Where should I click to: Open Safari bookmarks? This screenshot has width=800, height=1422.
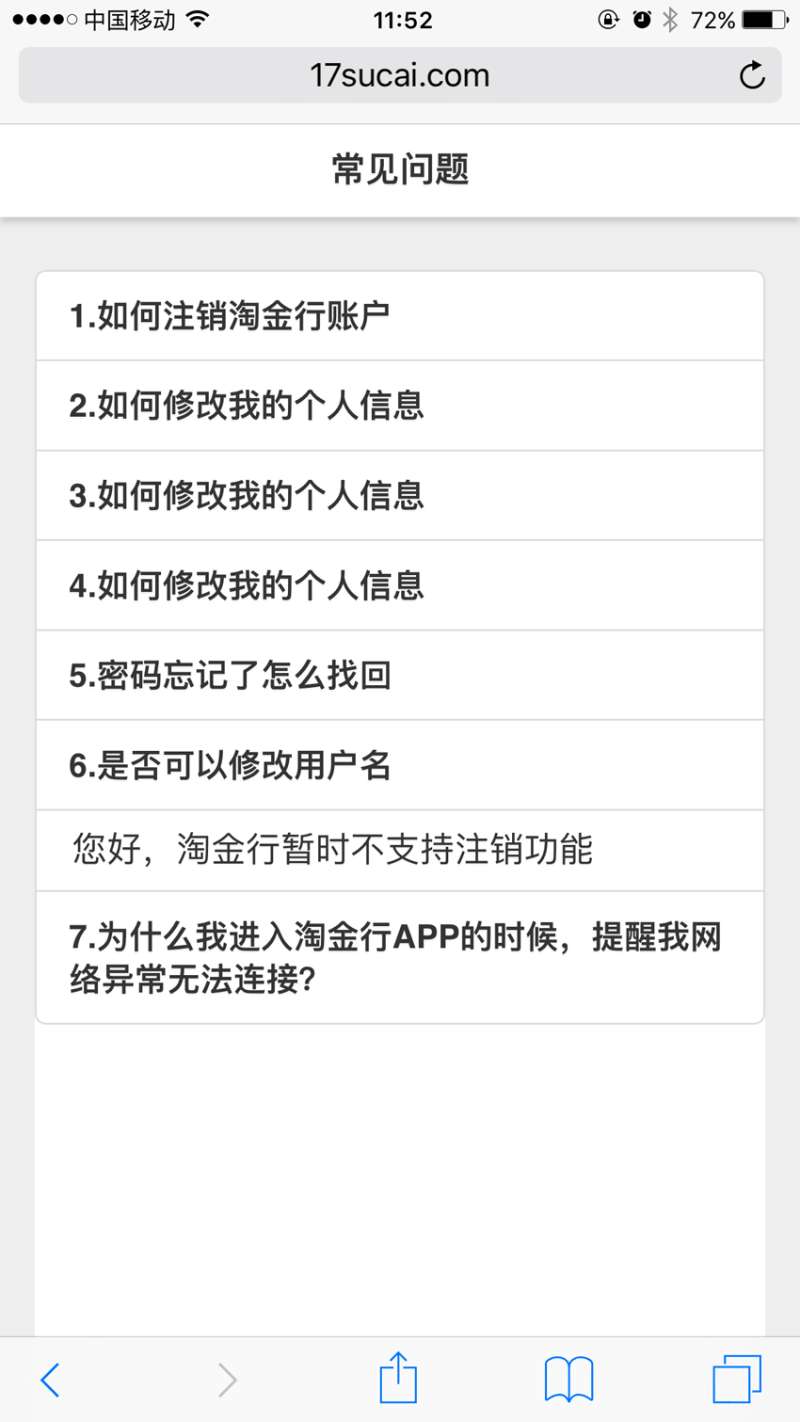568,1381
